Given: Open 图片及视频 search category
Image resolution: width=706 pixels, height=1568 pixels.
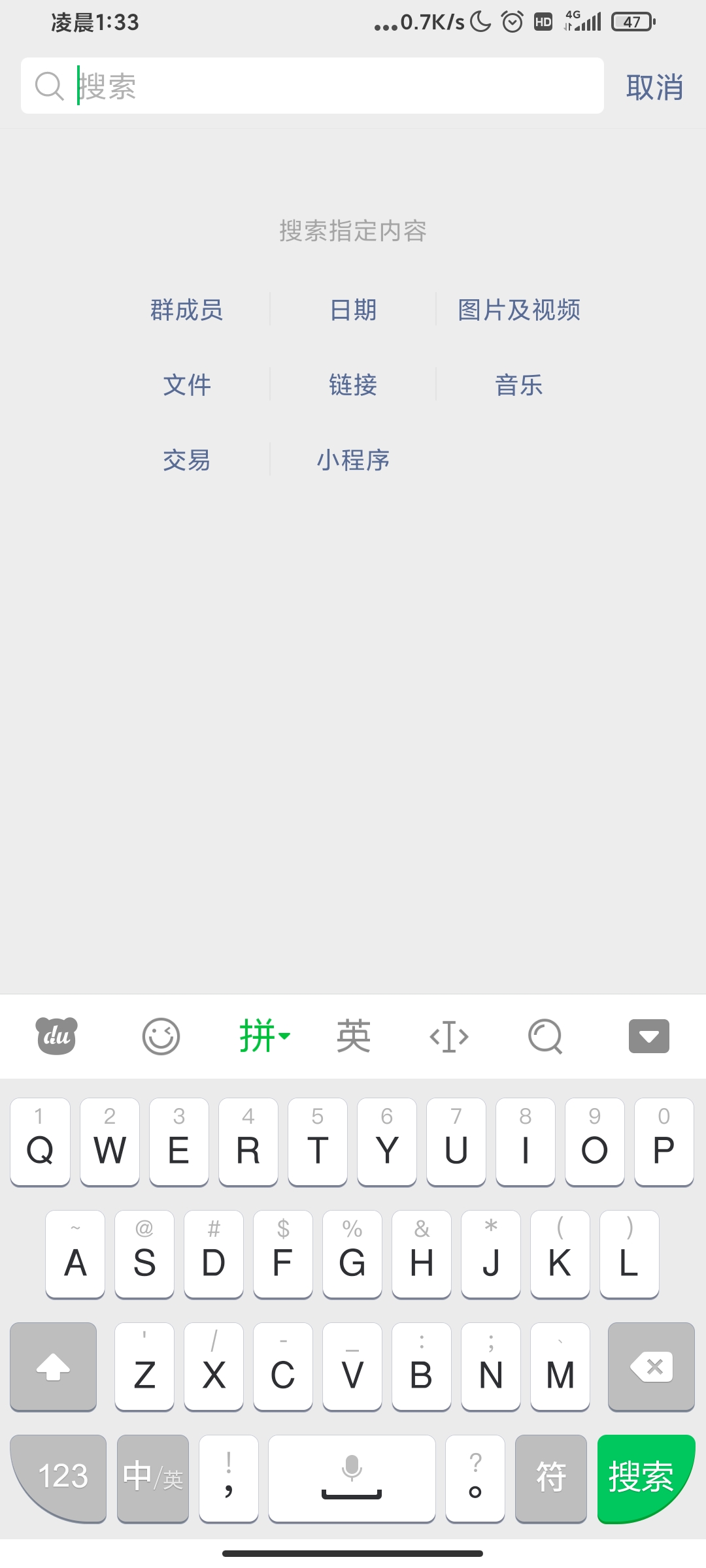Looking at the screenshot, I should pos(519,310).
